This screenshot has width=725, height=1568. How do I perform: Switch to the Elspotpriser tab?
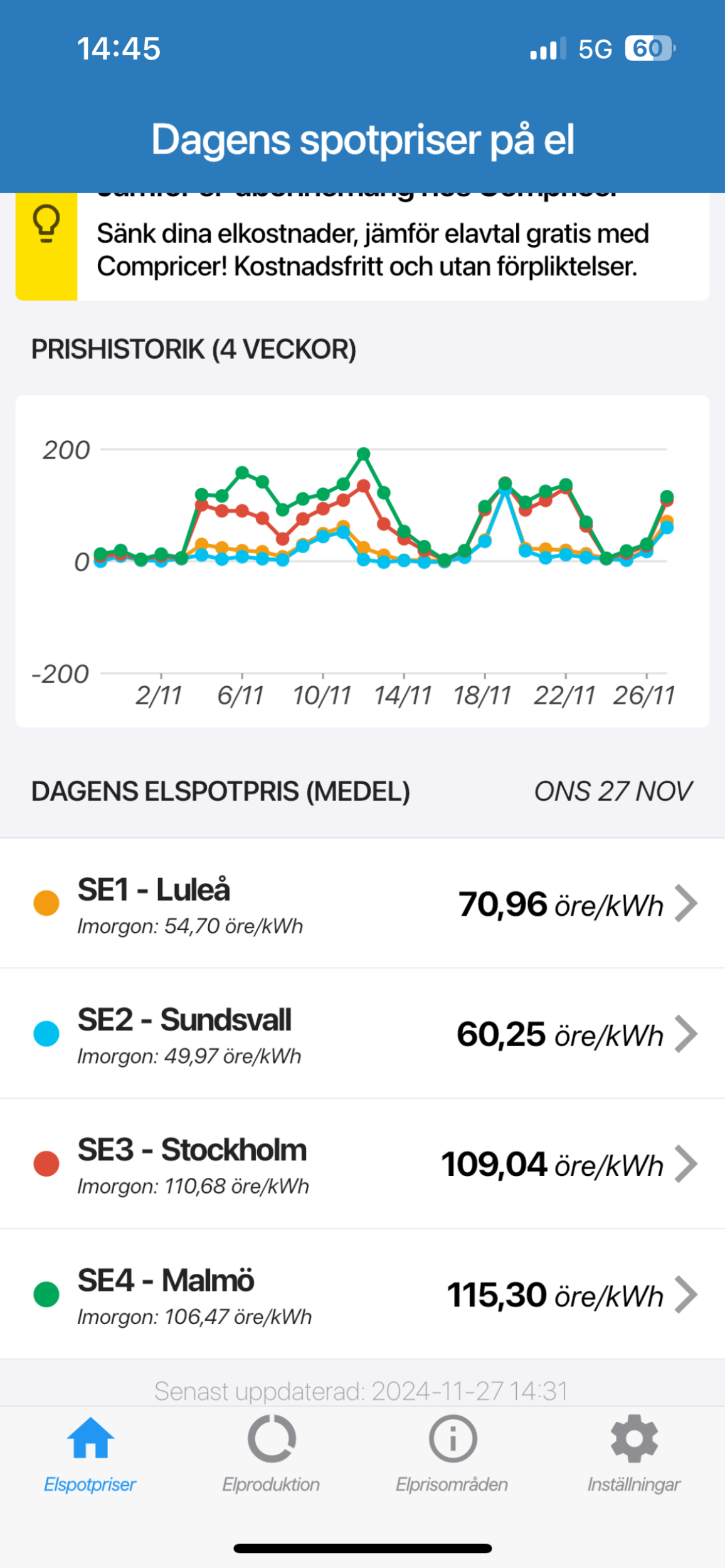tap(90, 1454)
